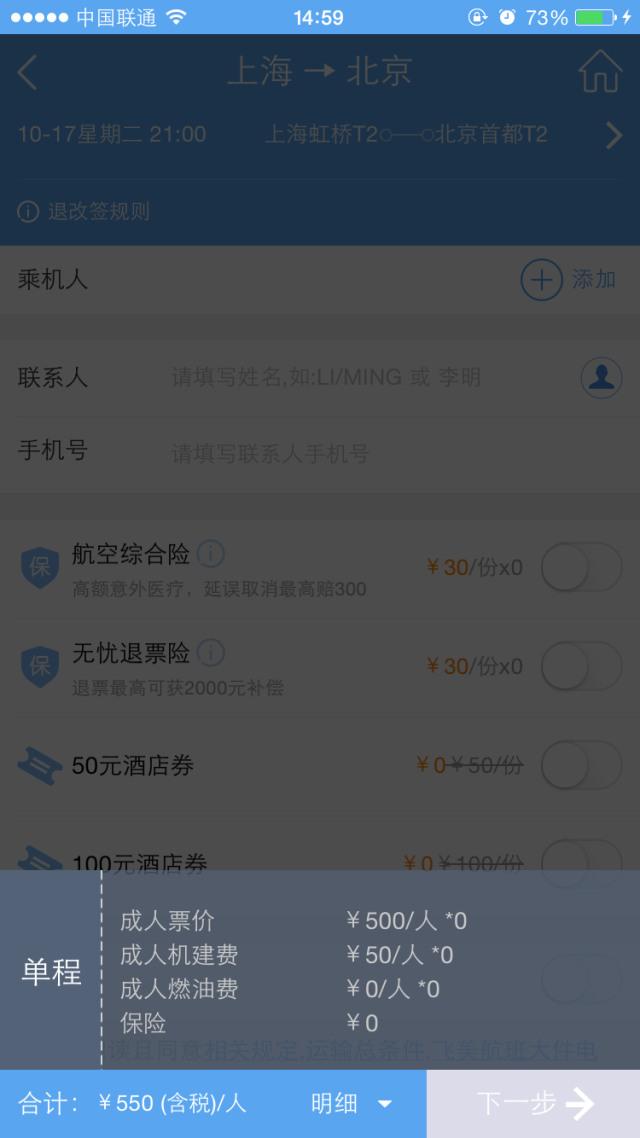640x1138 pixels.
Task: Continue with 下一步
Action: click(534, 1104)
